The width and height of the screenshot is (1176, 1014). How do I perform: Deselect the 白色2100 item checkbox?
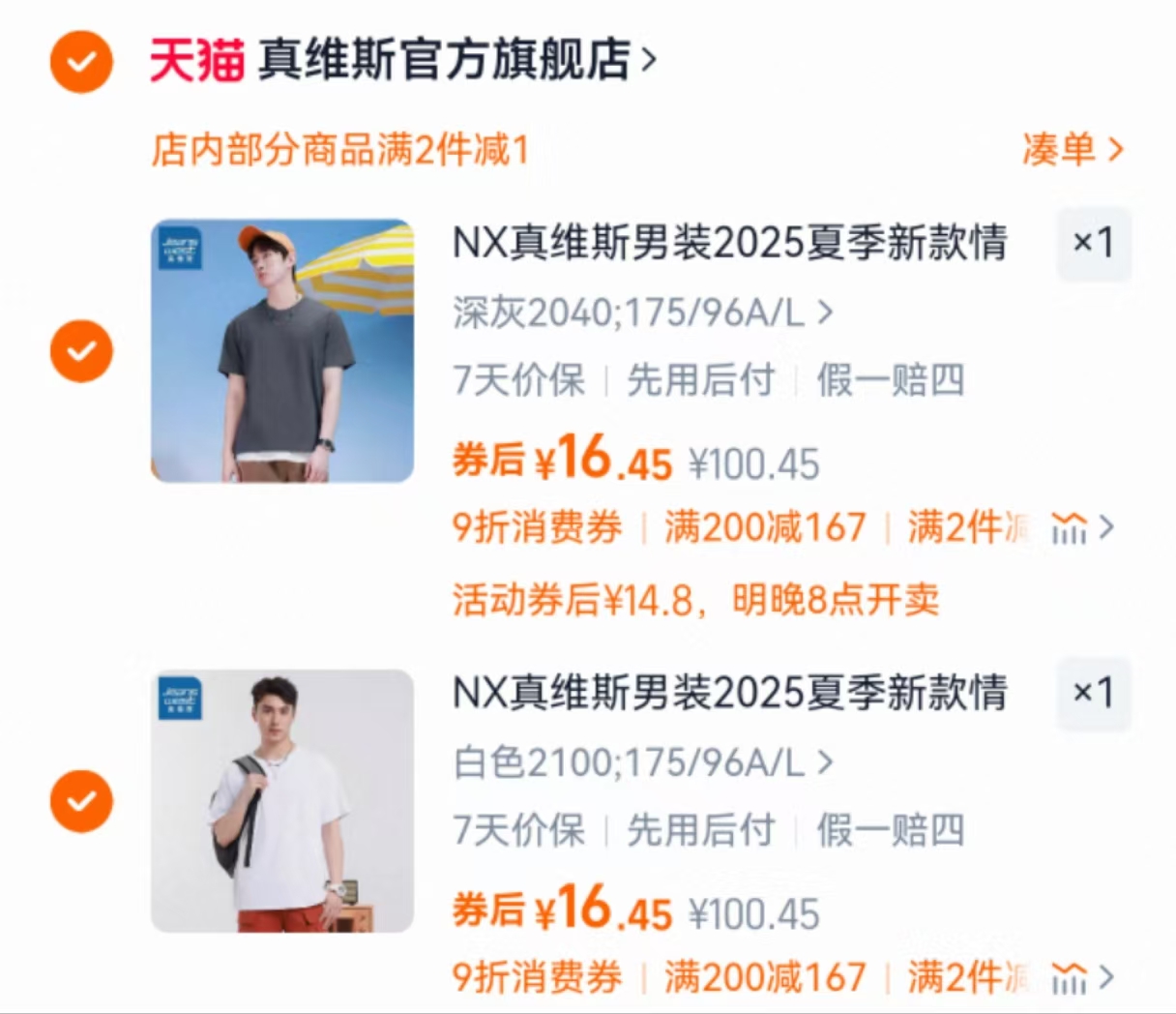tap(81, 801)
